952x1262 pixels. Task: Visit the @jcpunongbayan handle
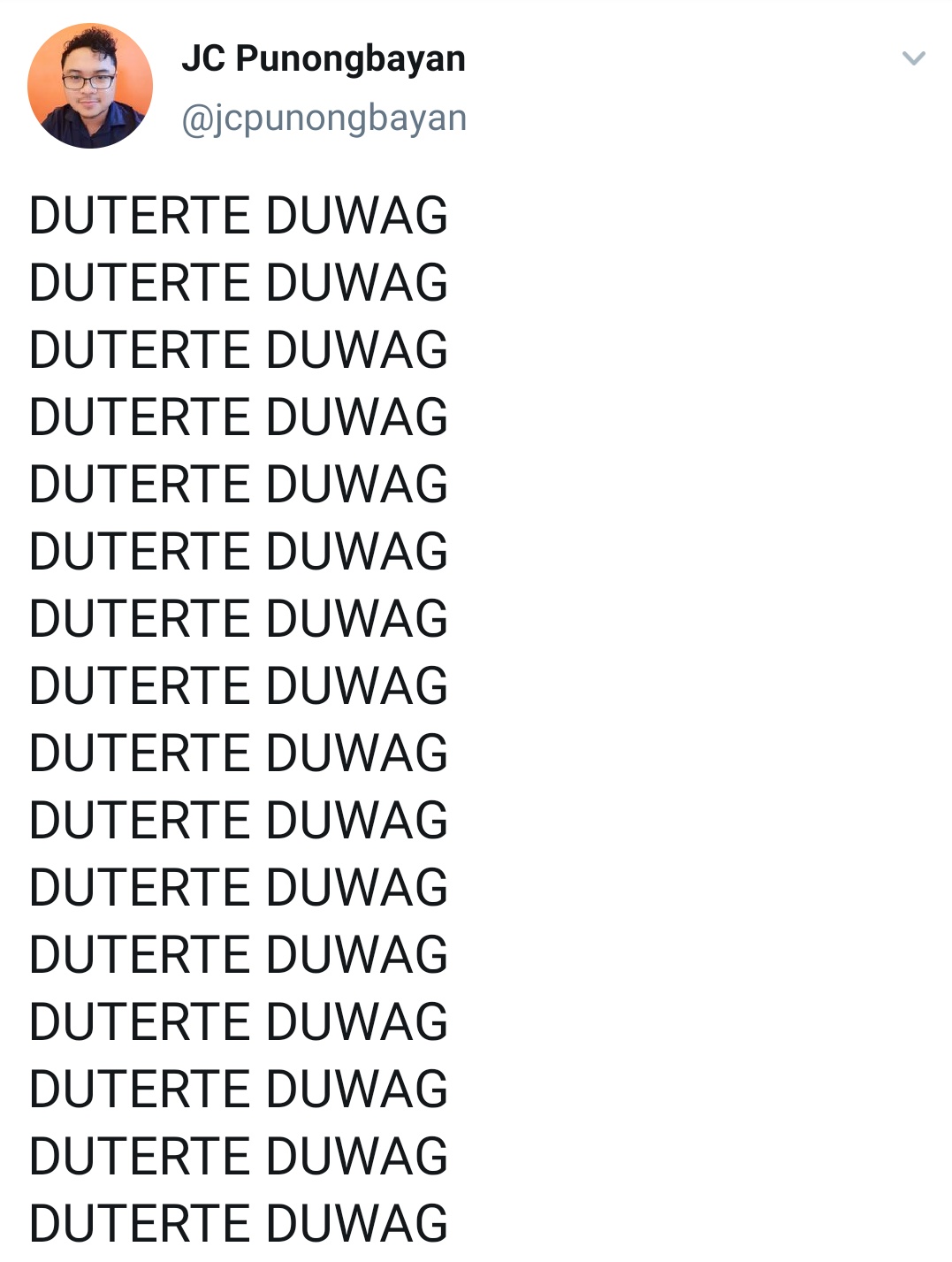(324, 118)
